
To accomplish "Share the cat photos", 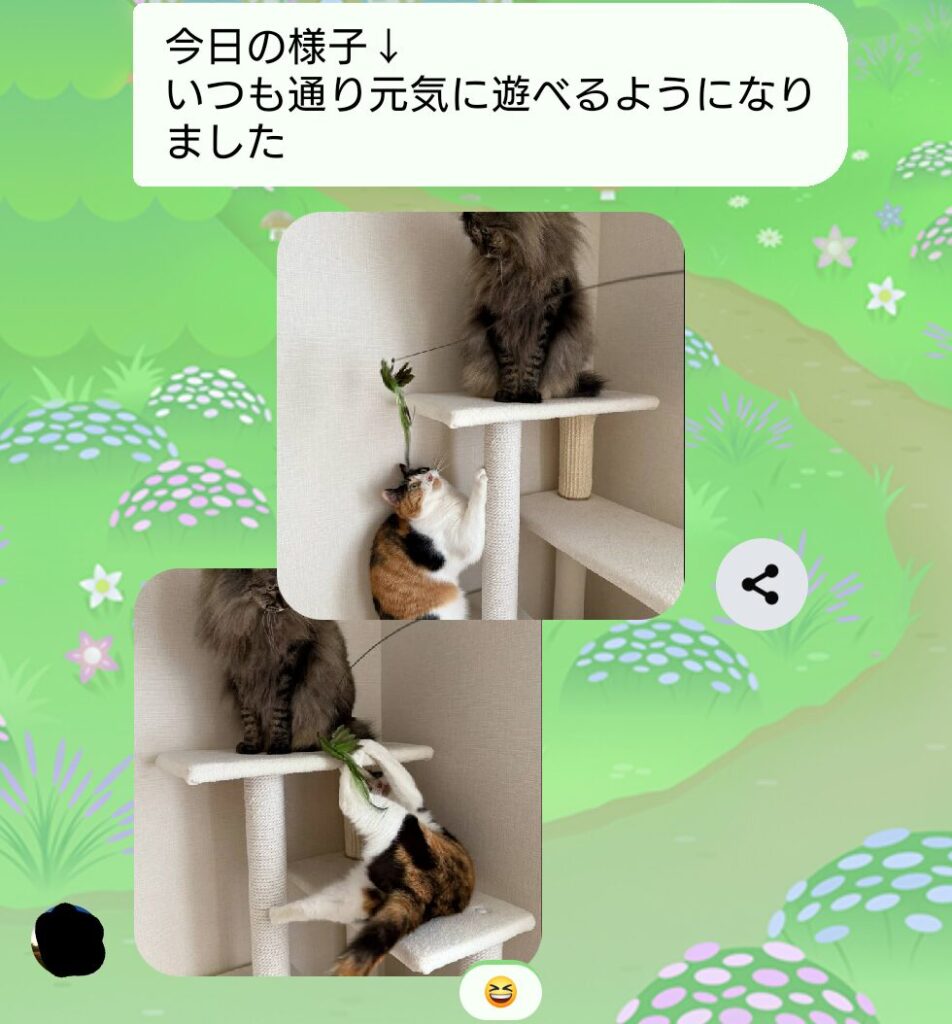I will tap(761, 585).
